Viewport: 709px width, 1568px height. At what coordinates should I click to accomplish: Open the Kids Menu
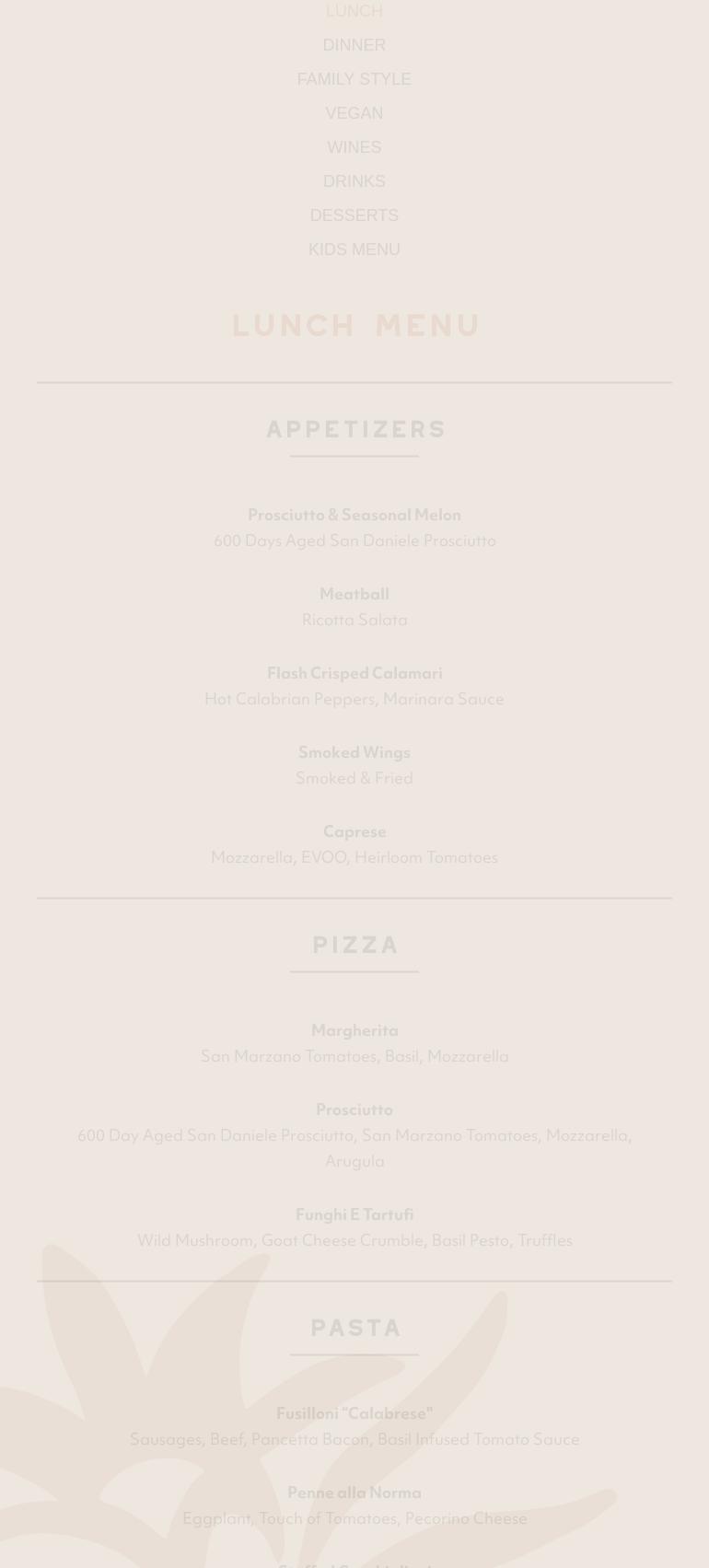tap(354, 250)
